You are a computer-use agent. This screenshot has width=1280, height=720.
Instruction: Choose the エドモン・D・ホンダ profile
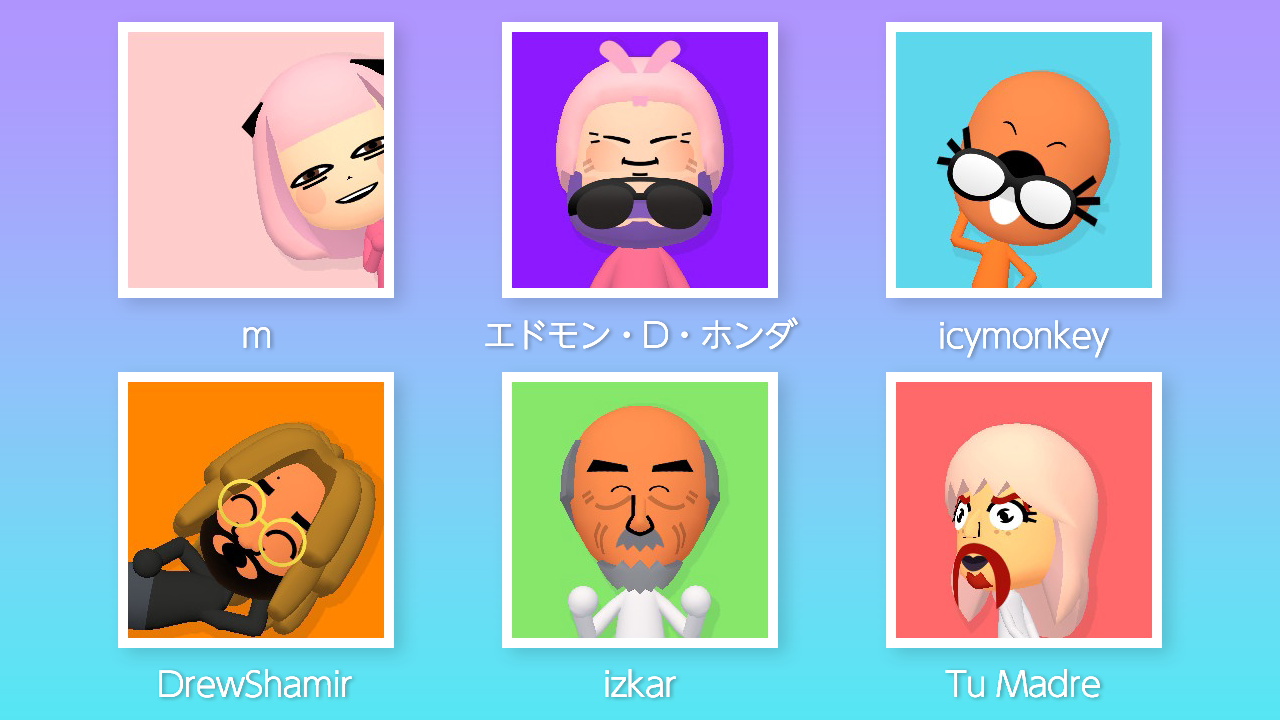(x=640, y=160)
